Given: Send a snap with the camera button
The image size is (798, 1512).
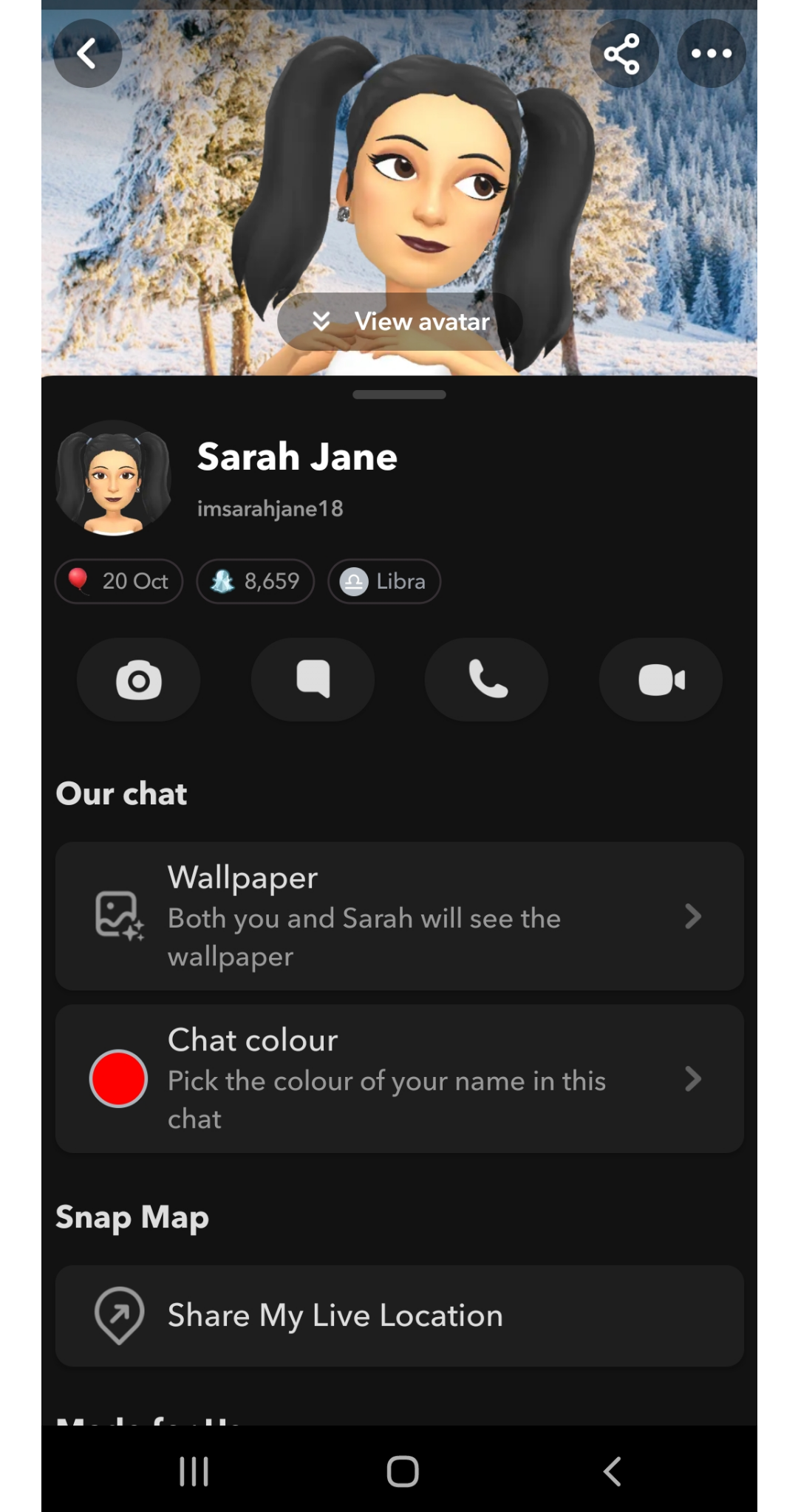Looking at the screenshot, I should pyautogui.click(x=138, y=680).
